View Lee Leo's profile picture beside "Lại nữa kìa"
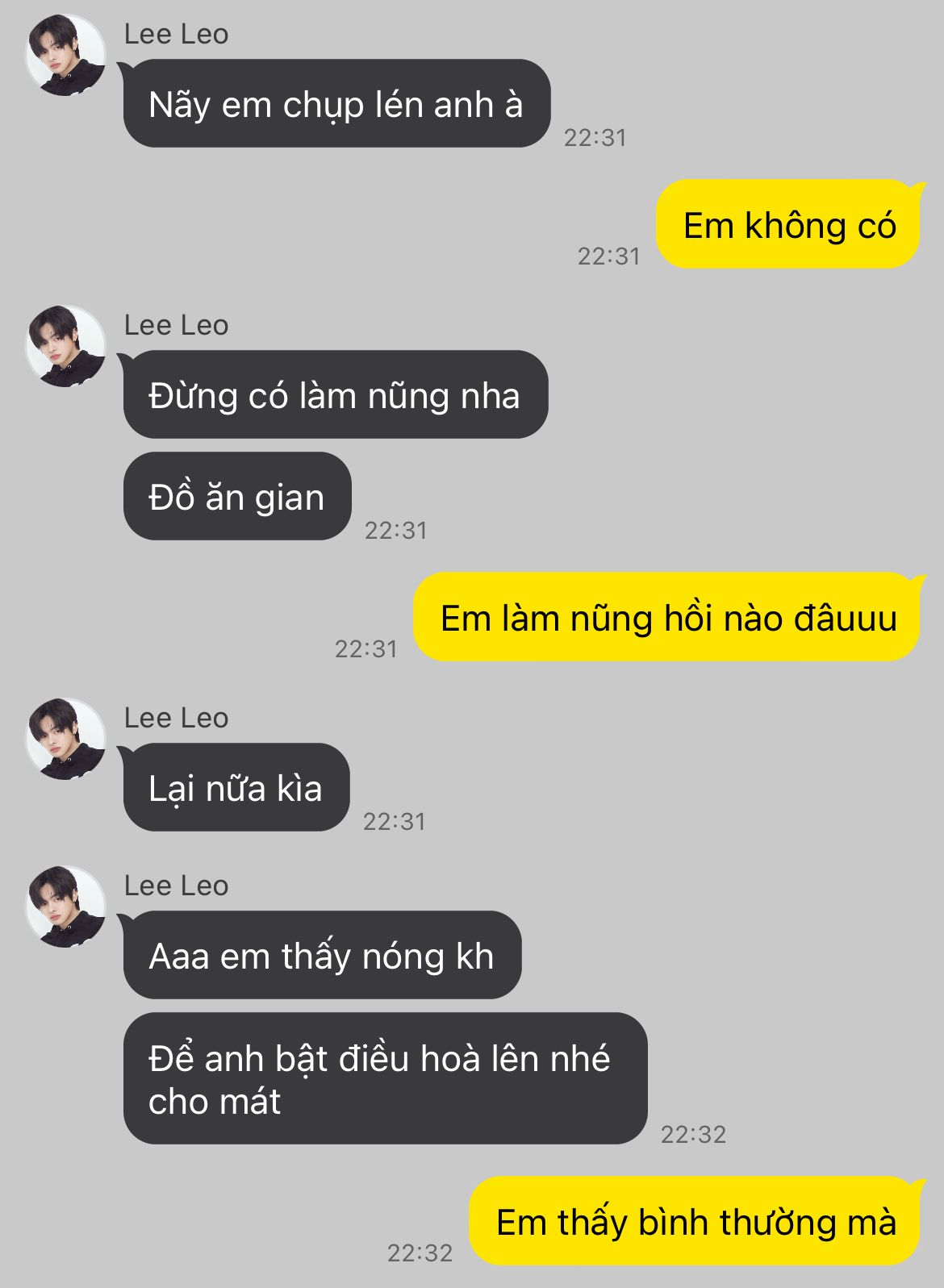The width and height of the screenshot is (944, 1288). click(66, 739)
